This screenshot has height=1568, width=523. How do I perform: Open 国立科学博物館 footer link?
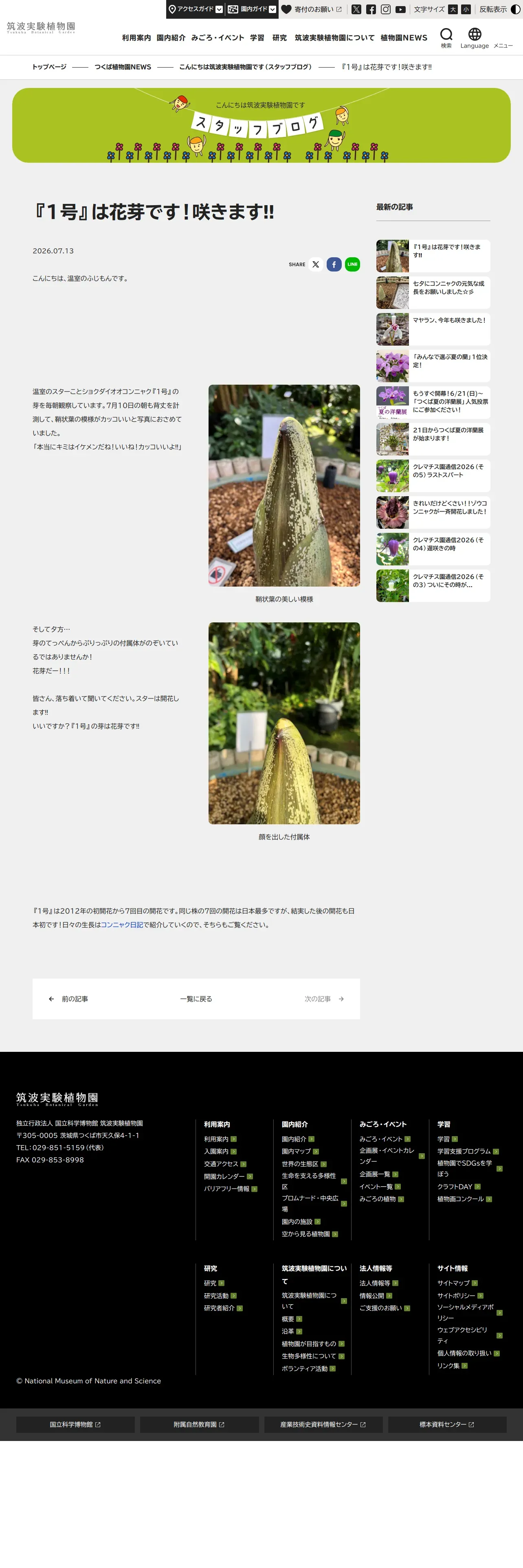coord(75,1424)
